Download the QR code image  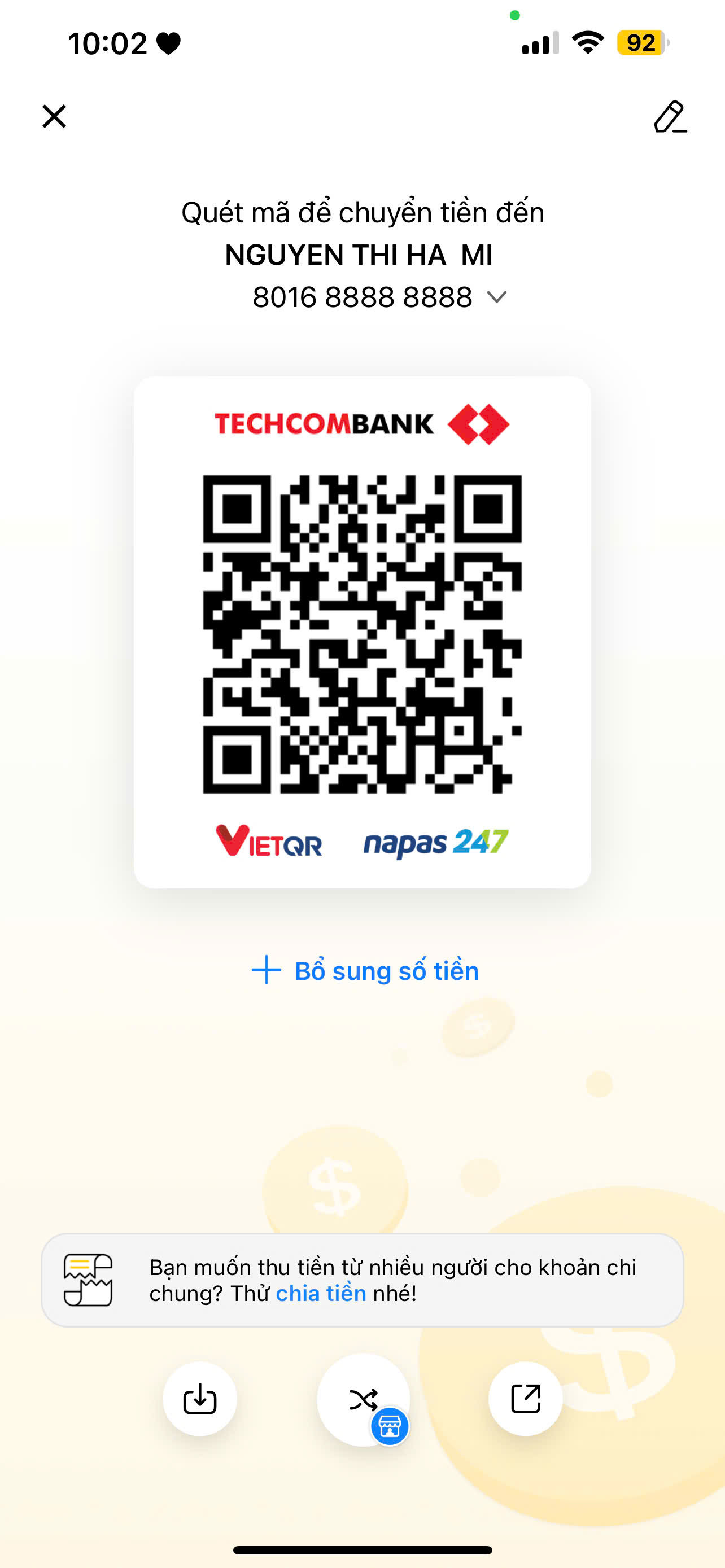(200, 1399)
